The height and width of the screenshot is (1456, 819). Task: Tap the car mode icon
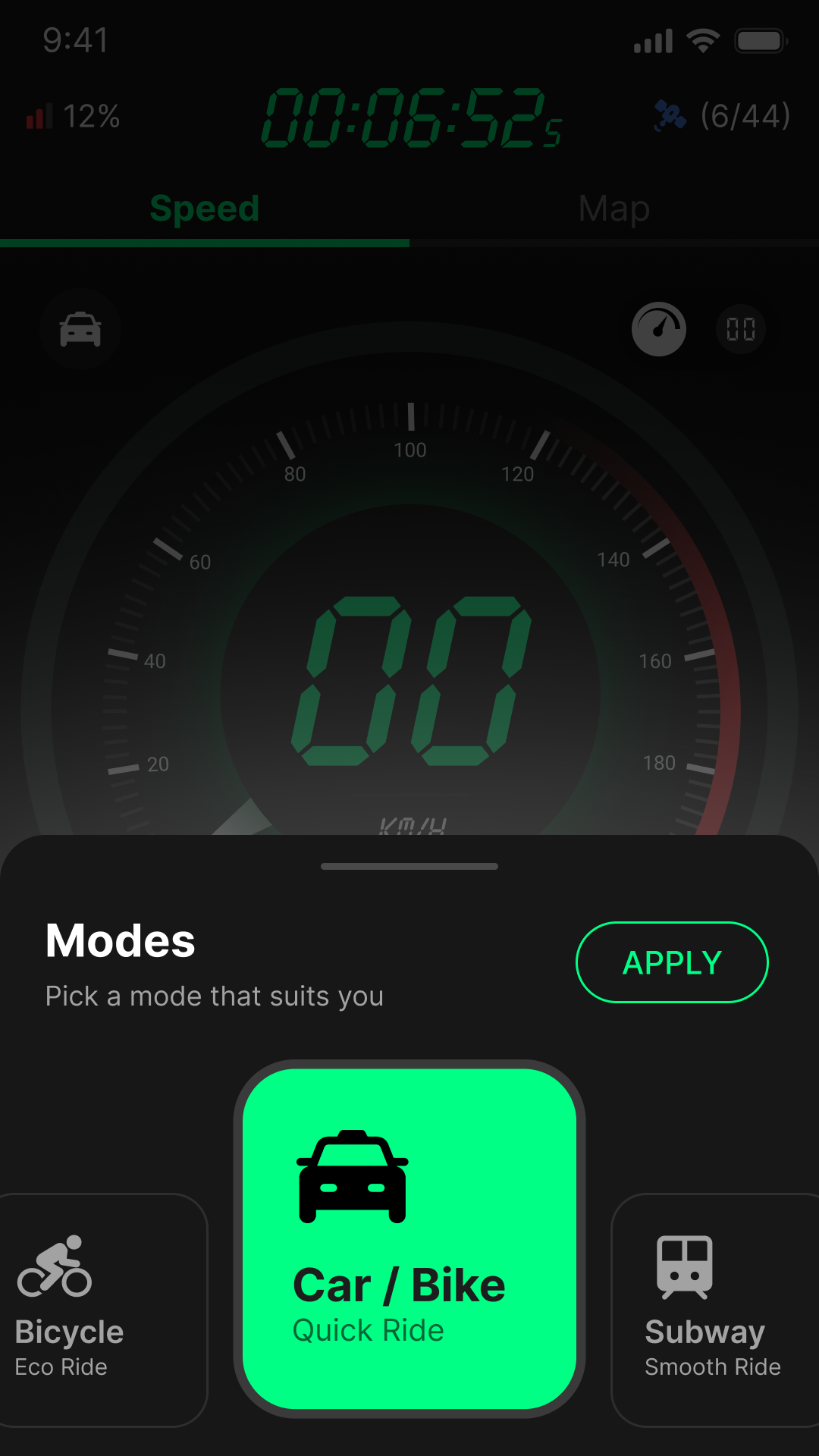tap(80, 329)
